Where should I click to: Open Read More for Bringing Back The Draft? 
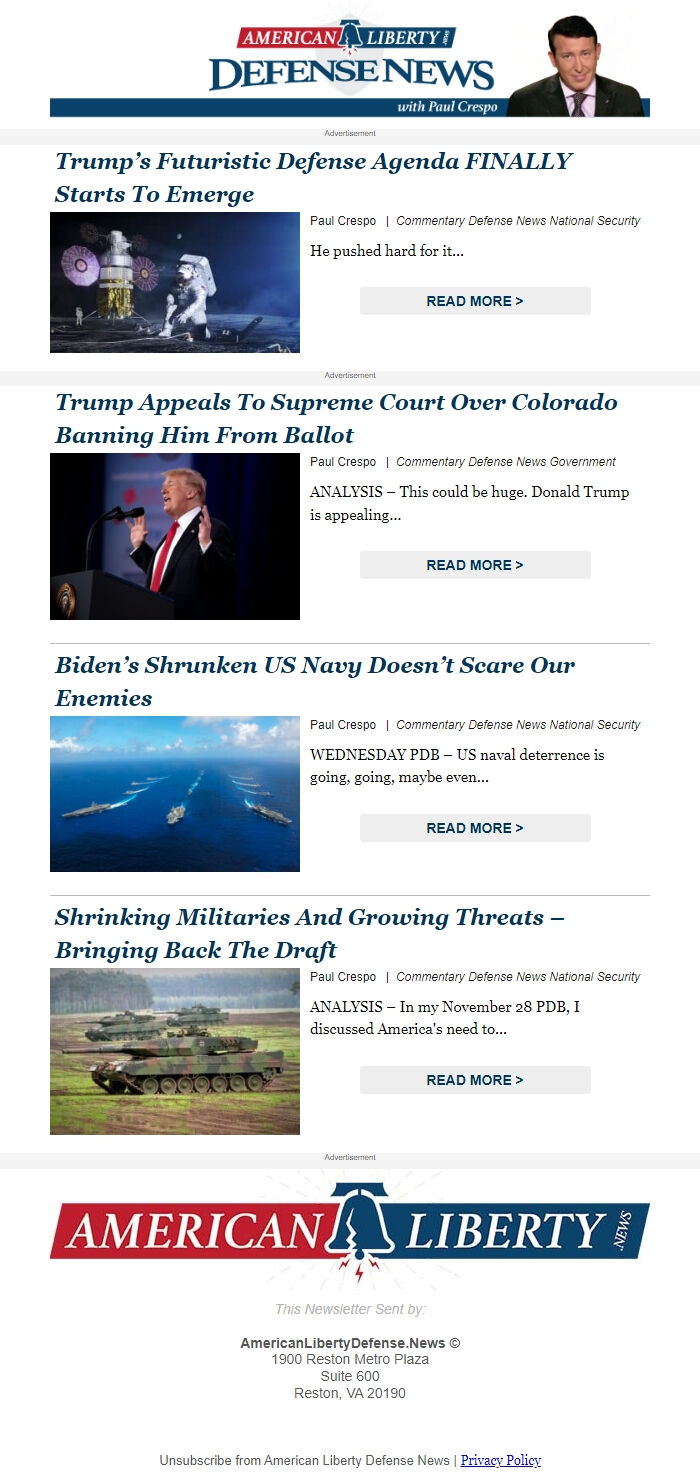coord(475,1080)
